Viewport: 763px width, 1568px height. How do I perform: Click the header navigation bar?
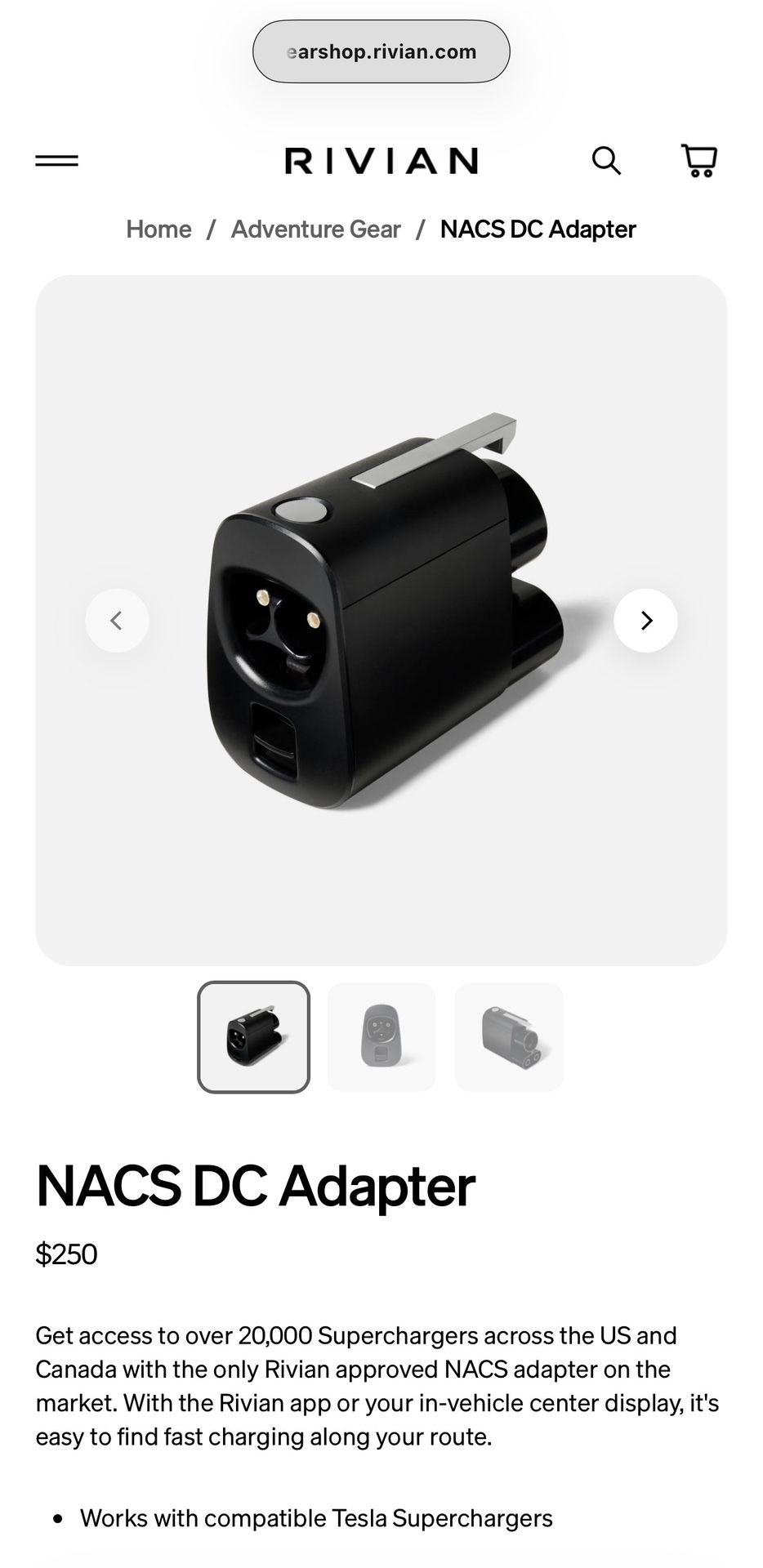click(x=381, y=160)
